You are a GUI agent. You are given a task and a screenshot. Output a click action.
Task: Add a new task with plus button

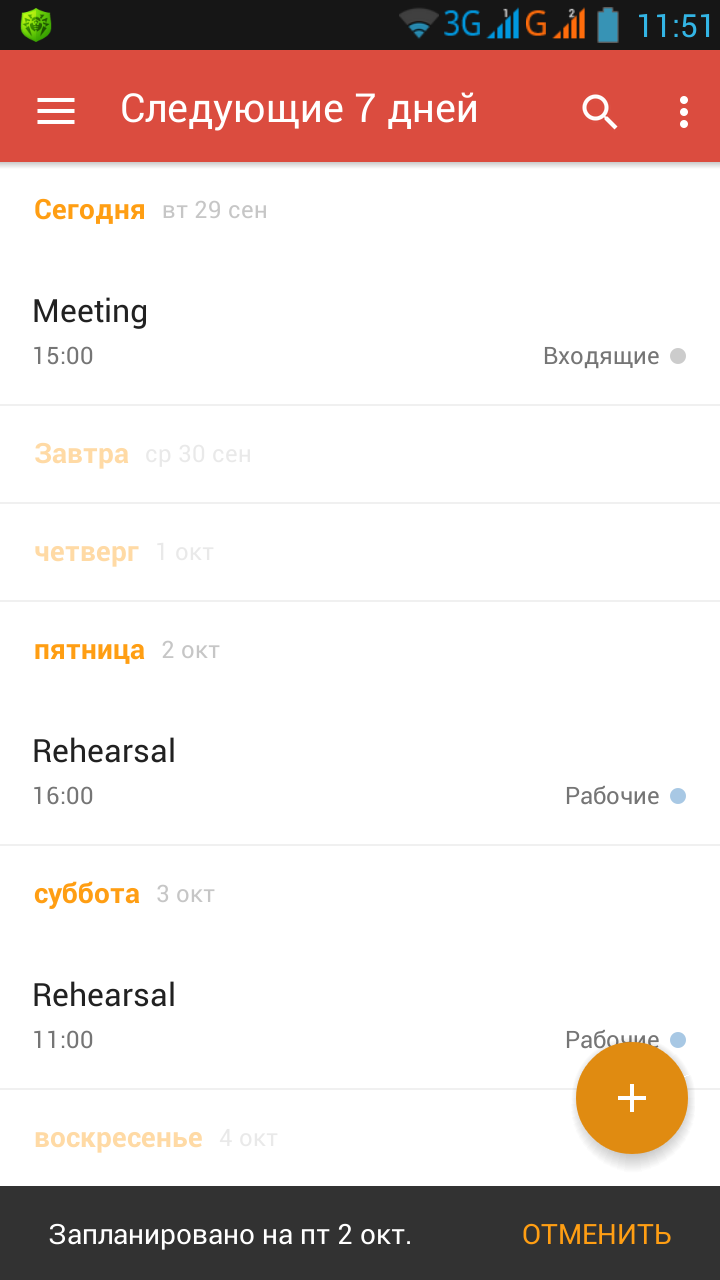pyautogui.click(x=632, y=1098)
